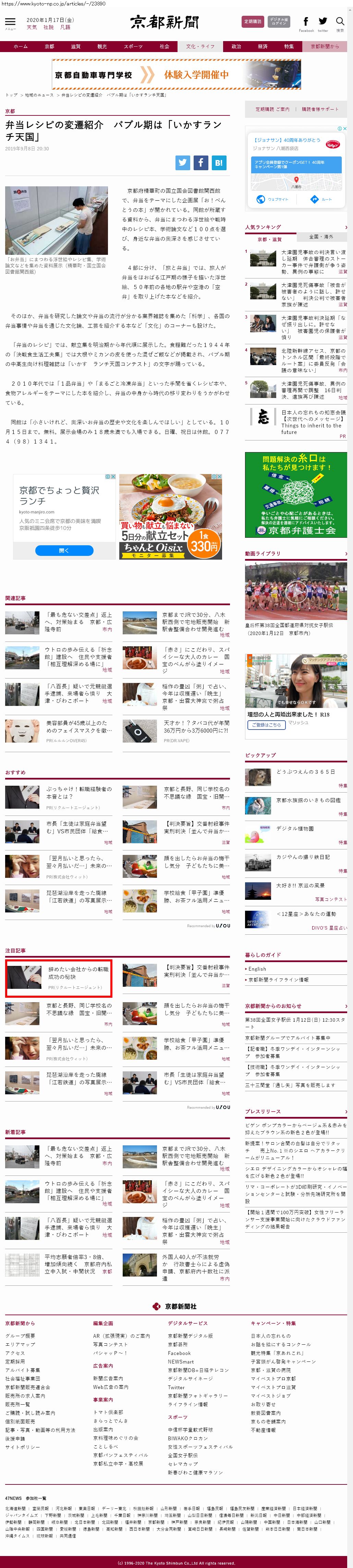Open the 定期購読ご案内 link

pyautogui.click(x=272, y=110)
